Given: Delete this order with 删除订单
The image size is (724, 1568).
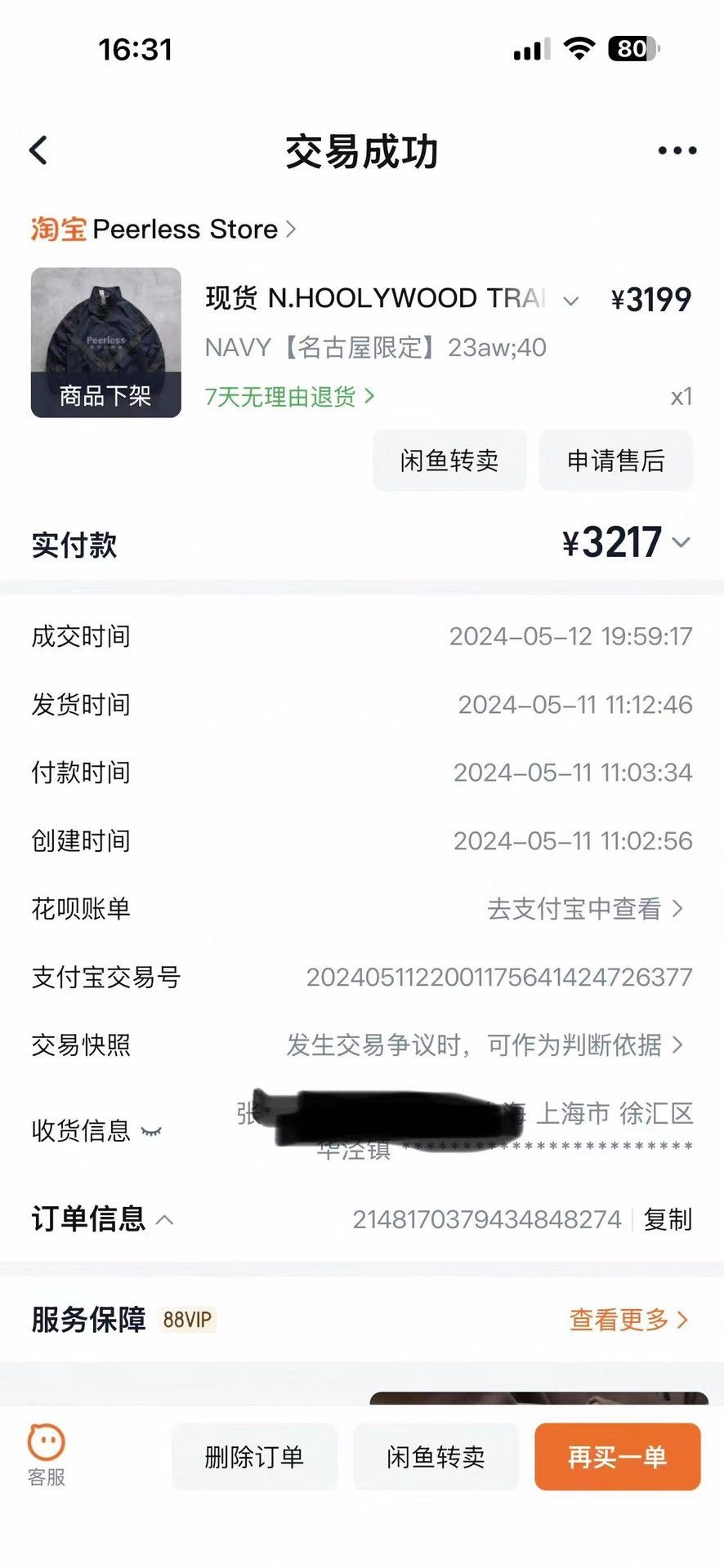Looking at the screenshot, I should [254, 1457].
